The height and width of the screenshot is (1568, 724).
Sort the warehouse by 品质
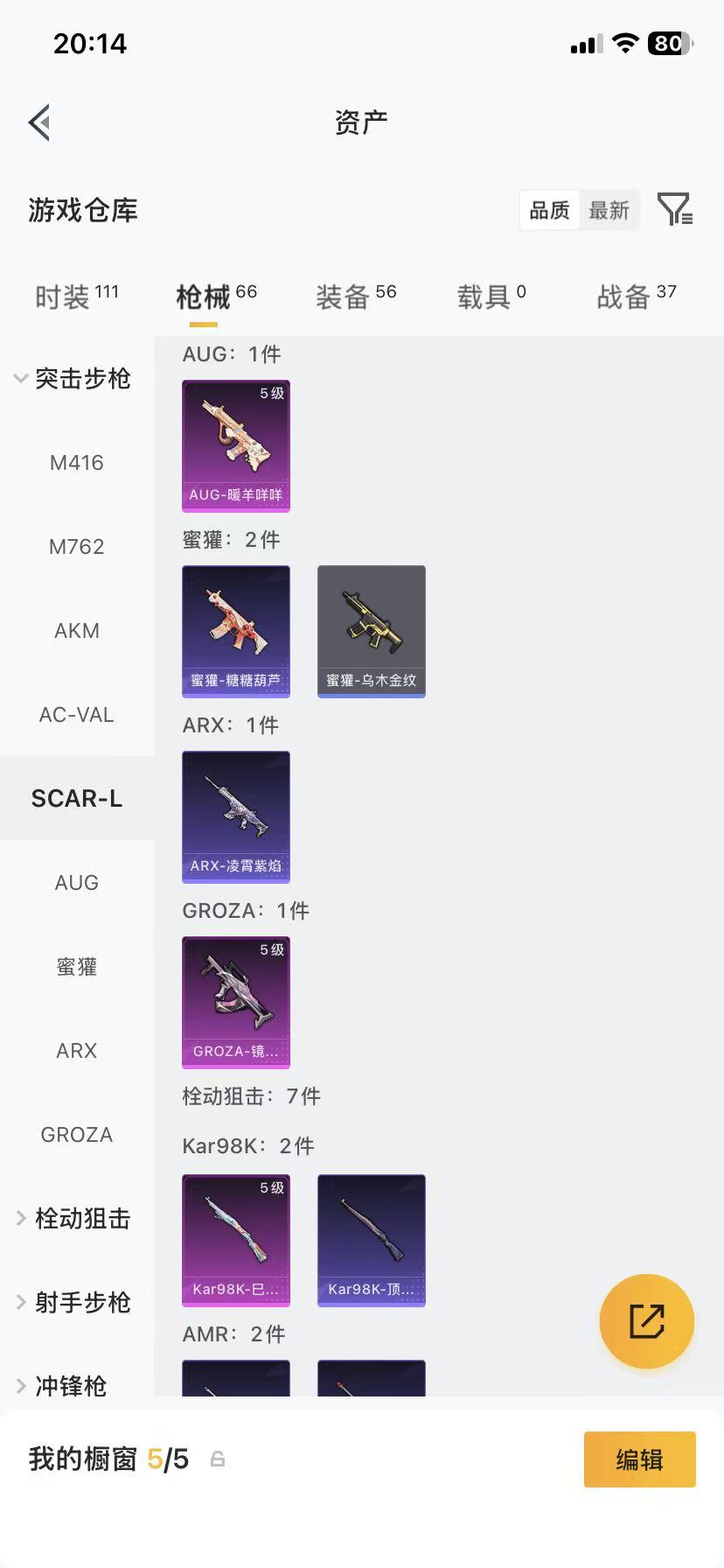click(549, 210)
